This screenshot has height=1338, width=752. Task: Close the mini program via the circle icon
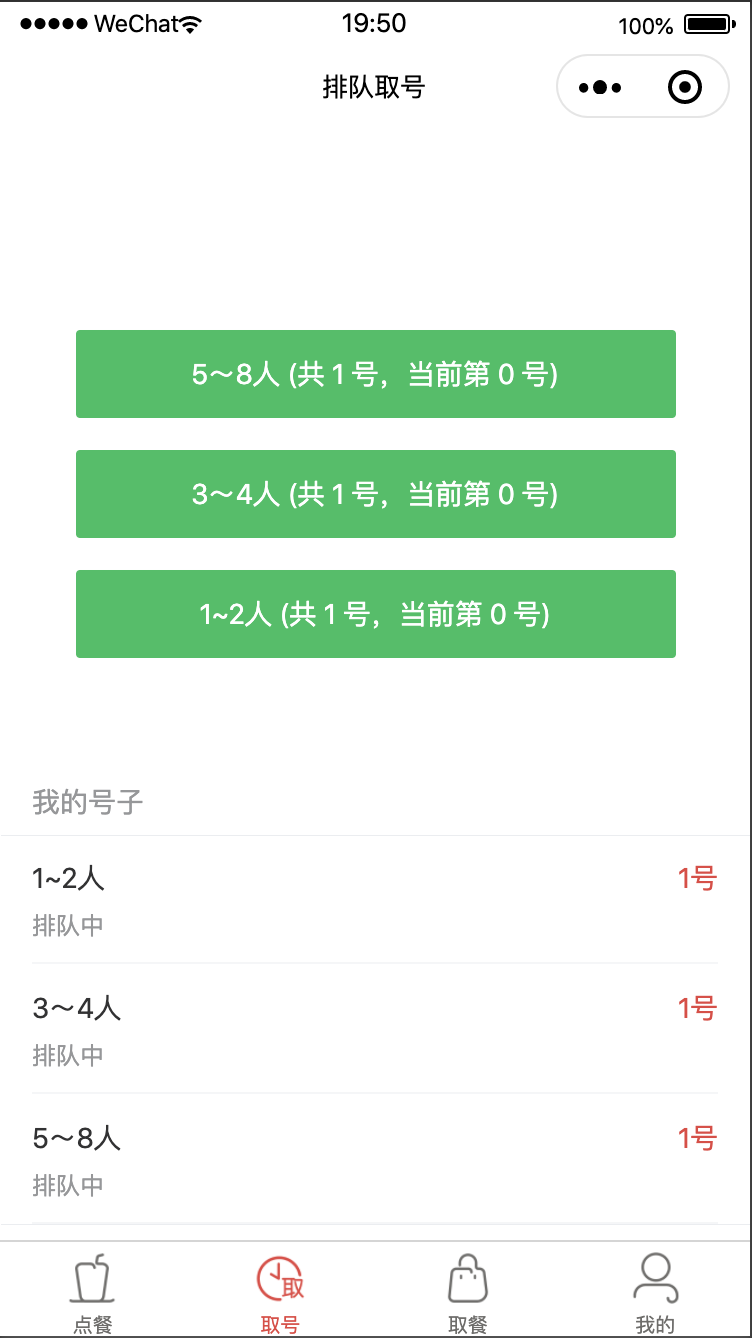[x=685, y=88]
